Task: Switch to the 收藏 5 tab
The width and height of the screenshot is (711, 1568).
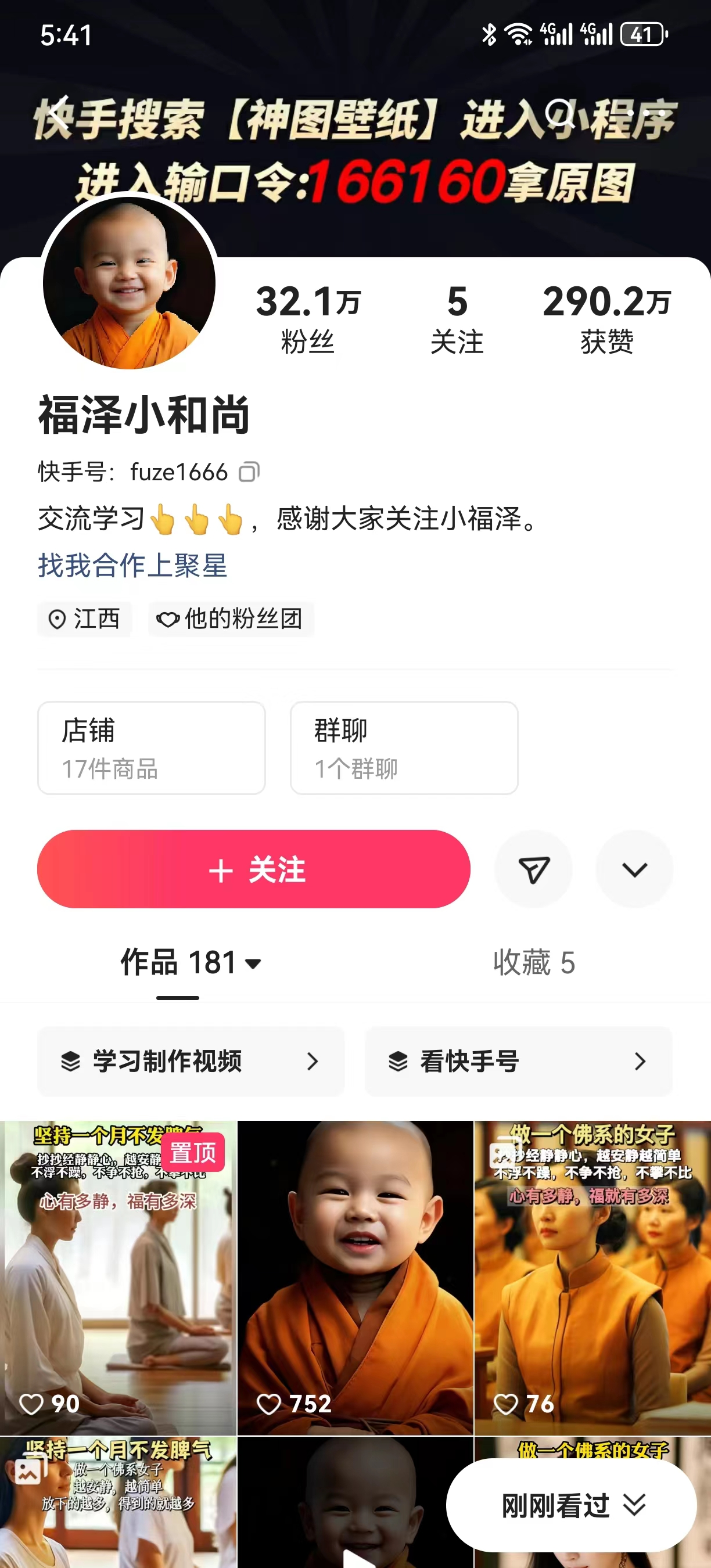Action: (534, 963)
